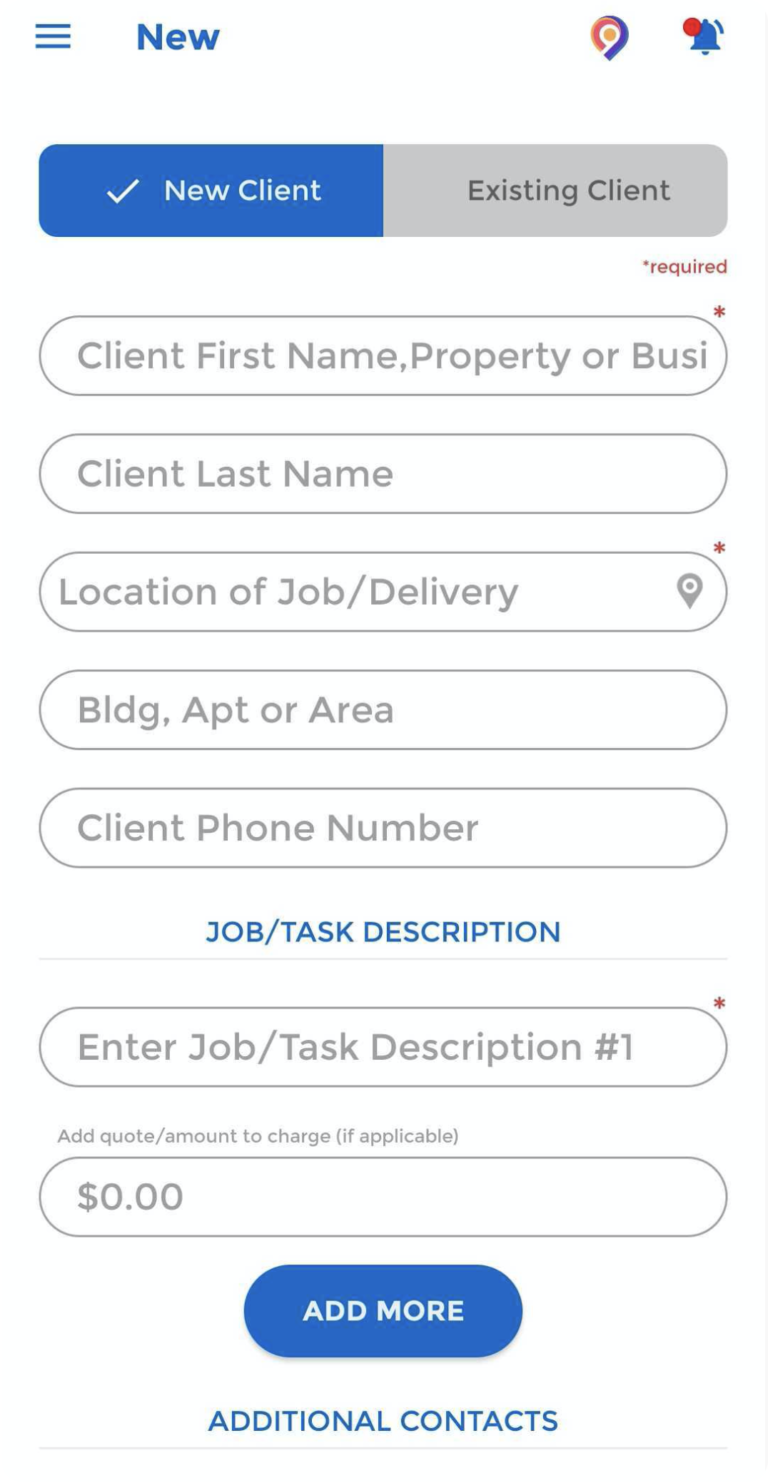Switch to the Existing Client tab

[567, 190]
